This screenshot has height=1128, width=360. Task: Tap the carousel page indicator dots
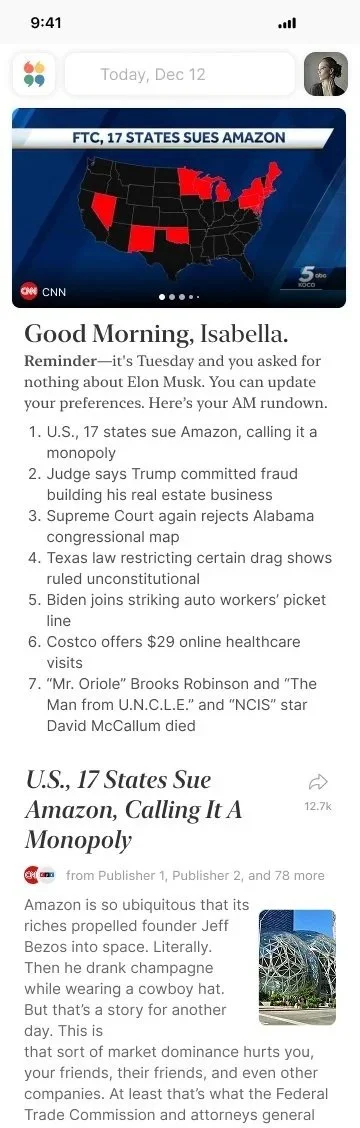coord(179,296)
